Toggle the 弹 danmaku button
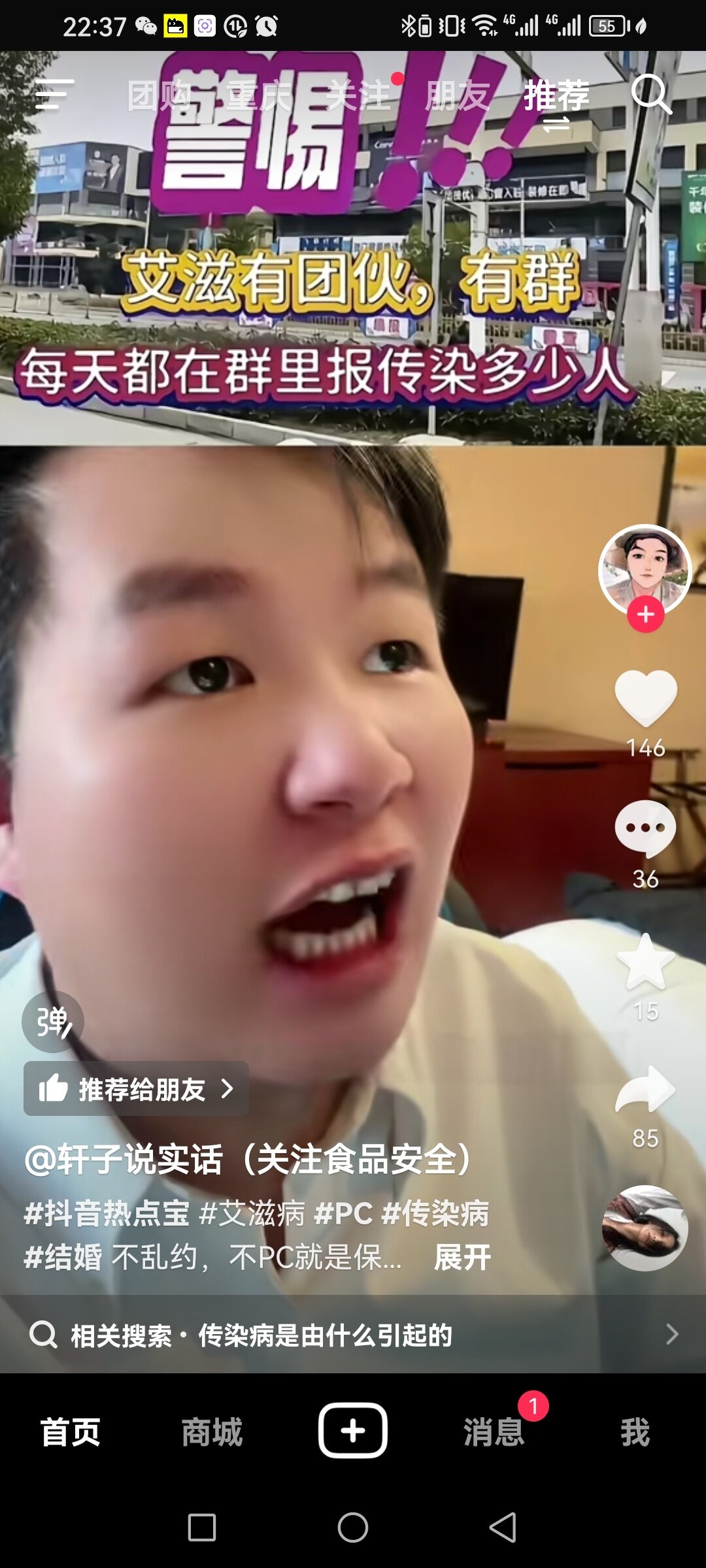Screen dimensions: 706x1568 pyautogui.click(x=52, y=1022)
